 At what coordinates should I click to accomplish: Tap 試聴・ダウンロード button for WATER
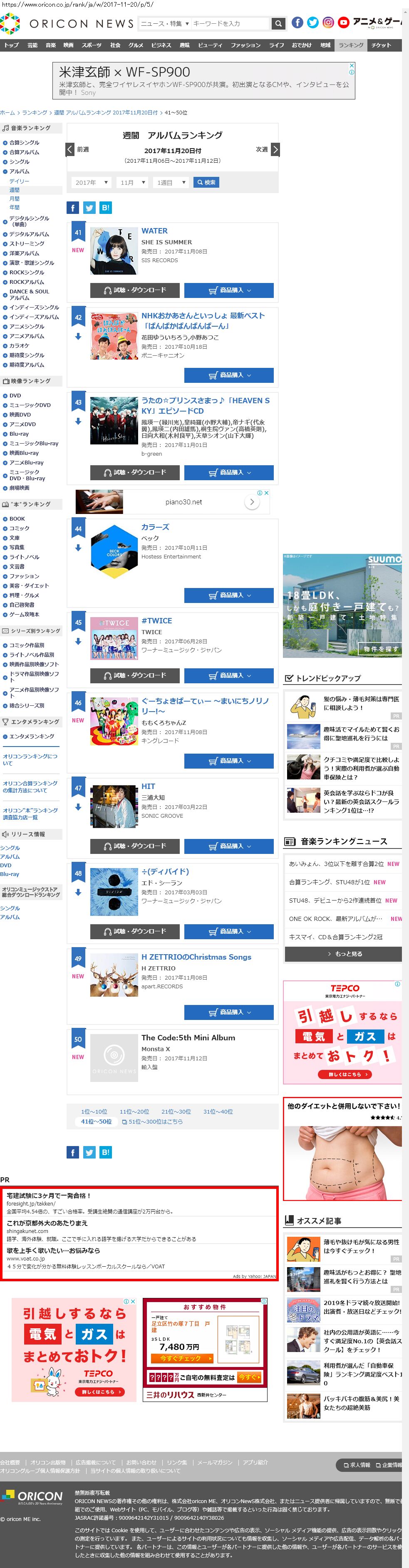point(134,290)
